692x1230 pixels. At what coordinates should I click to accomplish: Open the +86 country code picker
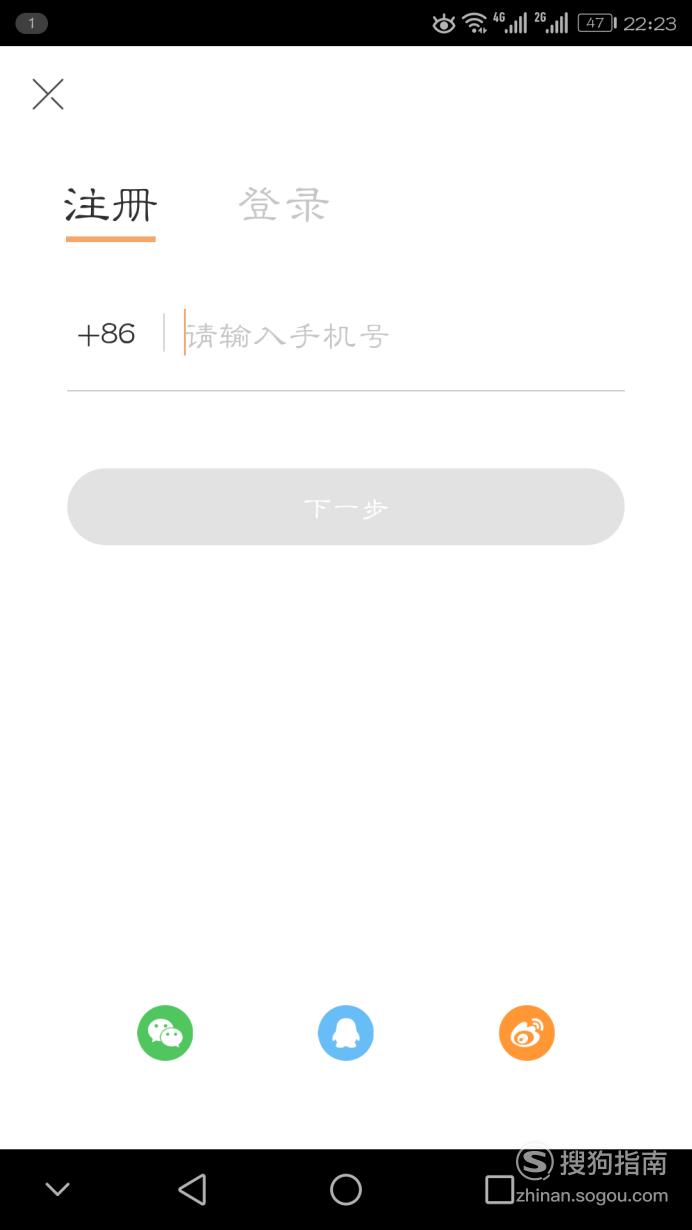click(106, 334)
